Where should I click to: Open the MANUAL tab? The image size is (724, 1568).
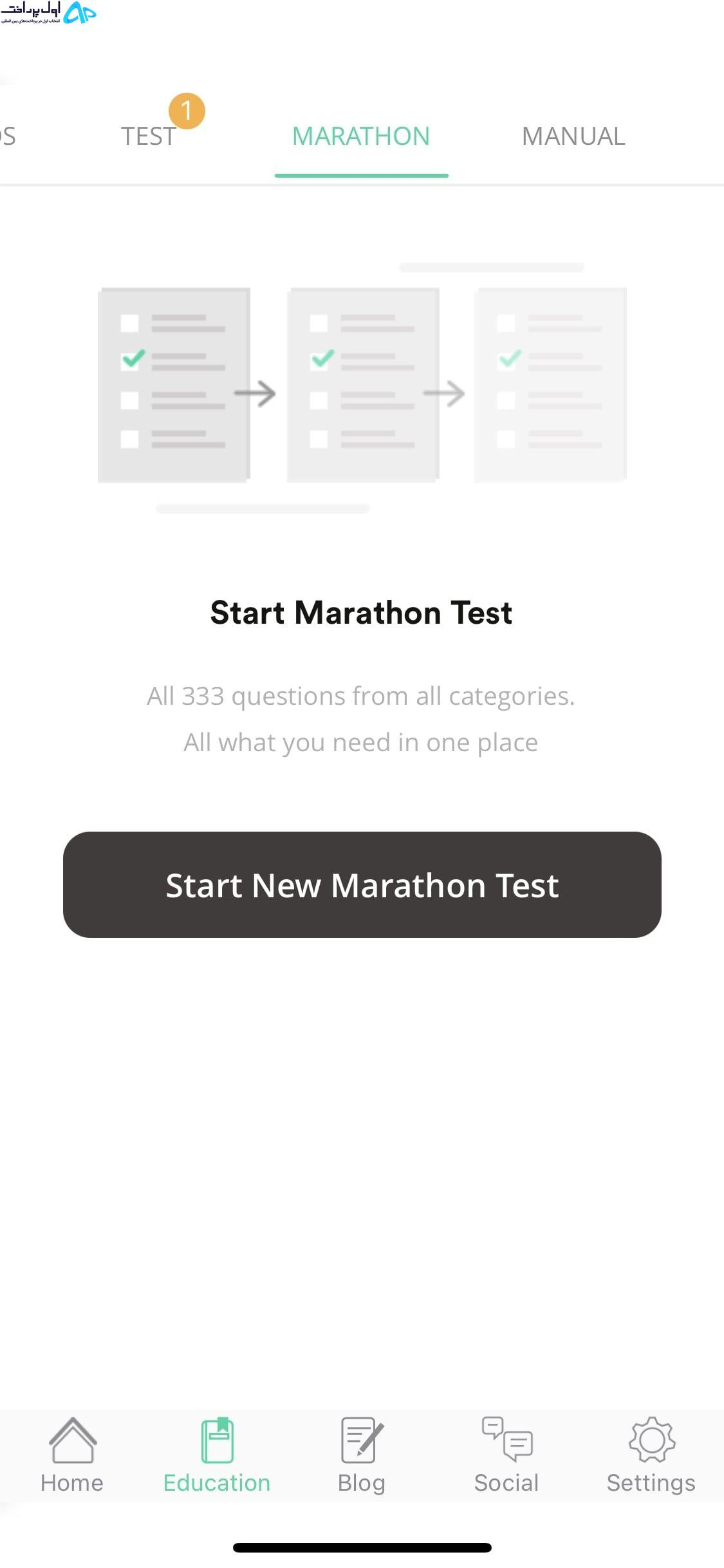(x=573, y=136)
